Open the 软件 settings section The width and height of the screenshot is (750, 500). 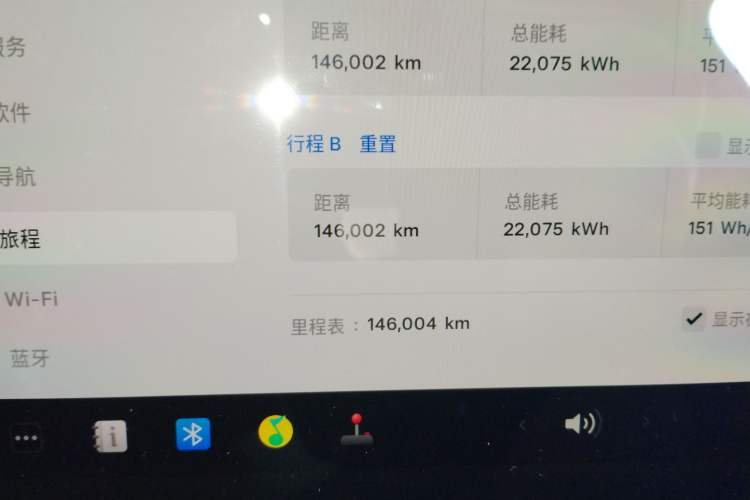point(15,112)
